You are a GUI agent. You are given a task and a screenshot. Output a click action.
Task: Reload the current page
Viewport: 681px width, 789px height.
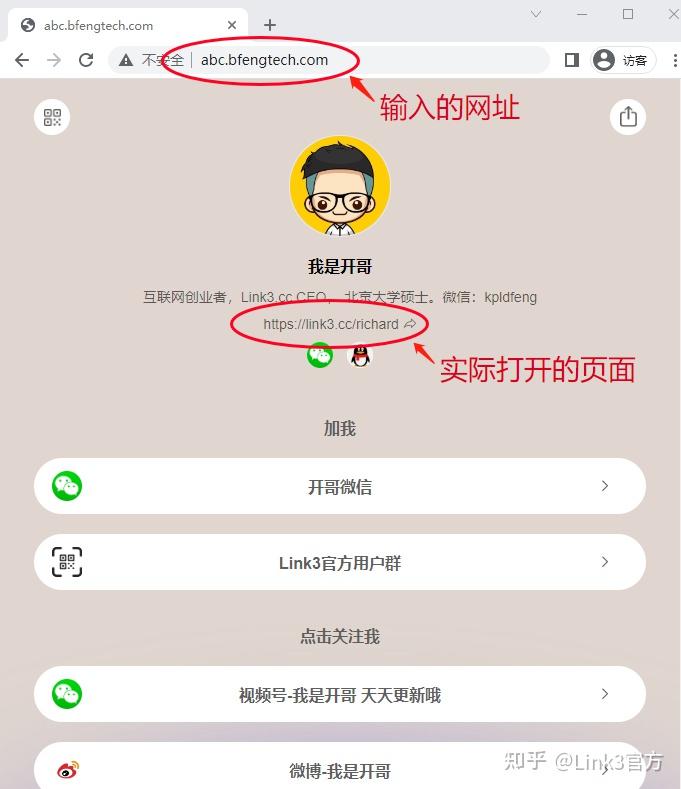click(86, 60)
